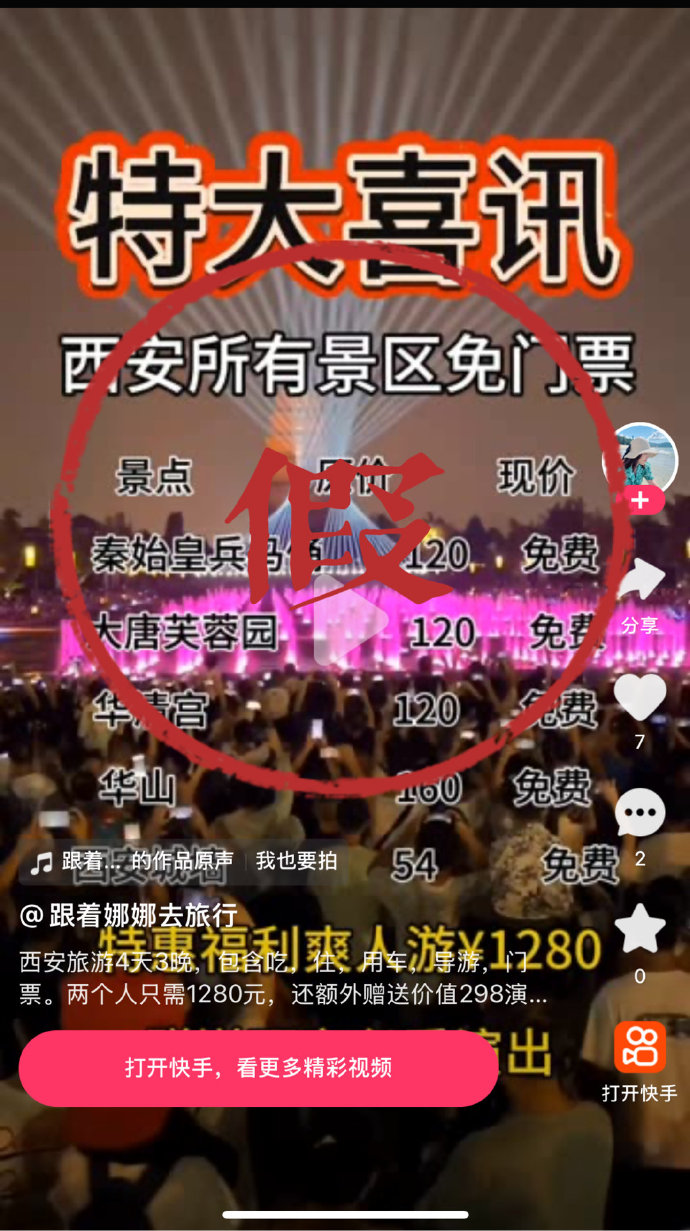Tap the 打开快手 app icon

click(640, 1048)
